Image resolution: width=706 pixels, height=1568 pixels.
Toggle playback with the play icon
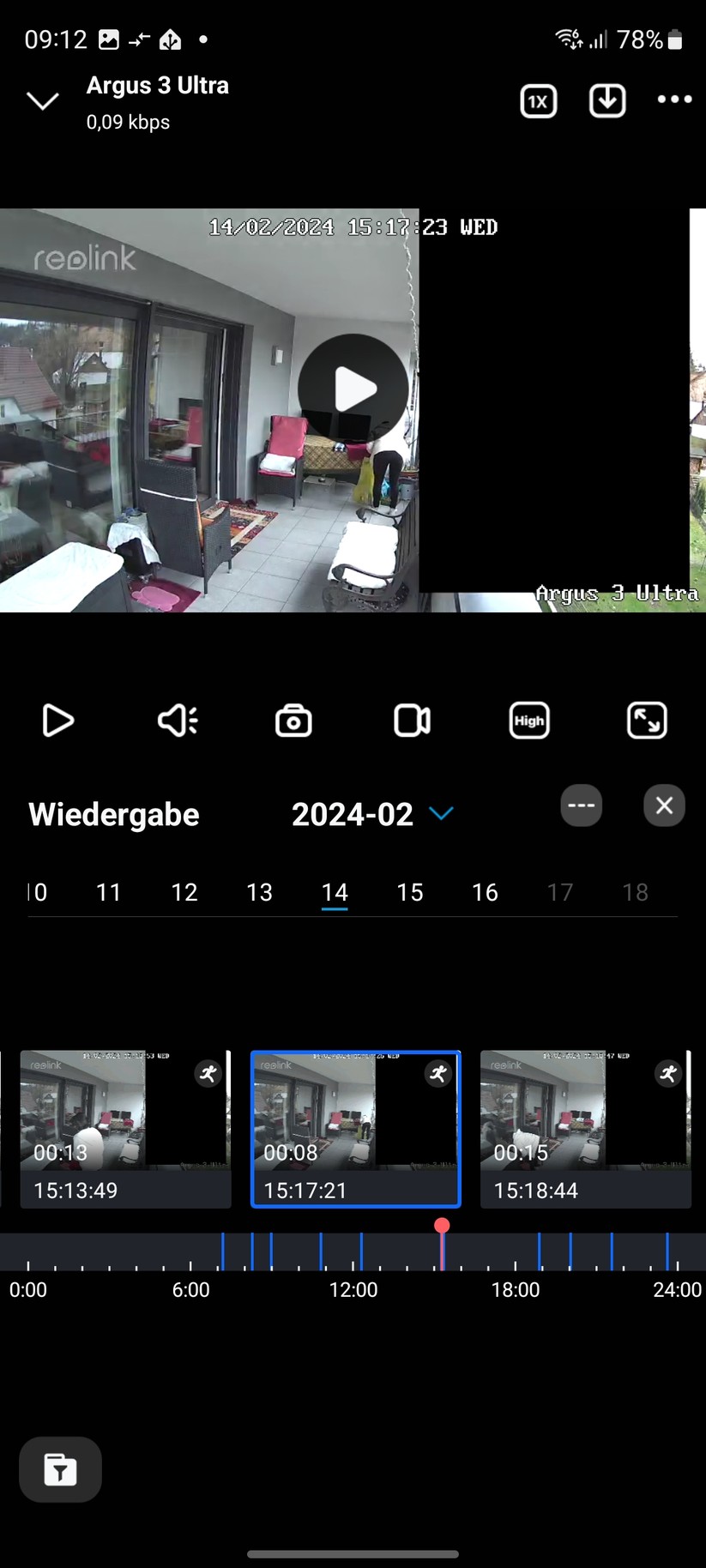pos(57,721)
